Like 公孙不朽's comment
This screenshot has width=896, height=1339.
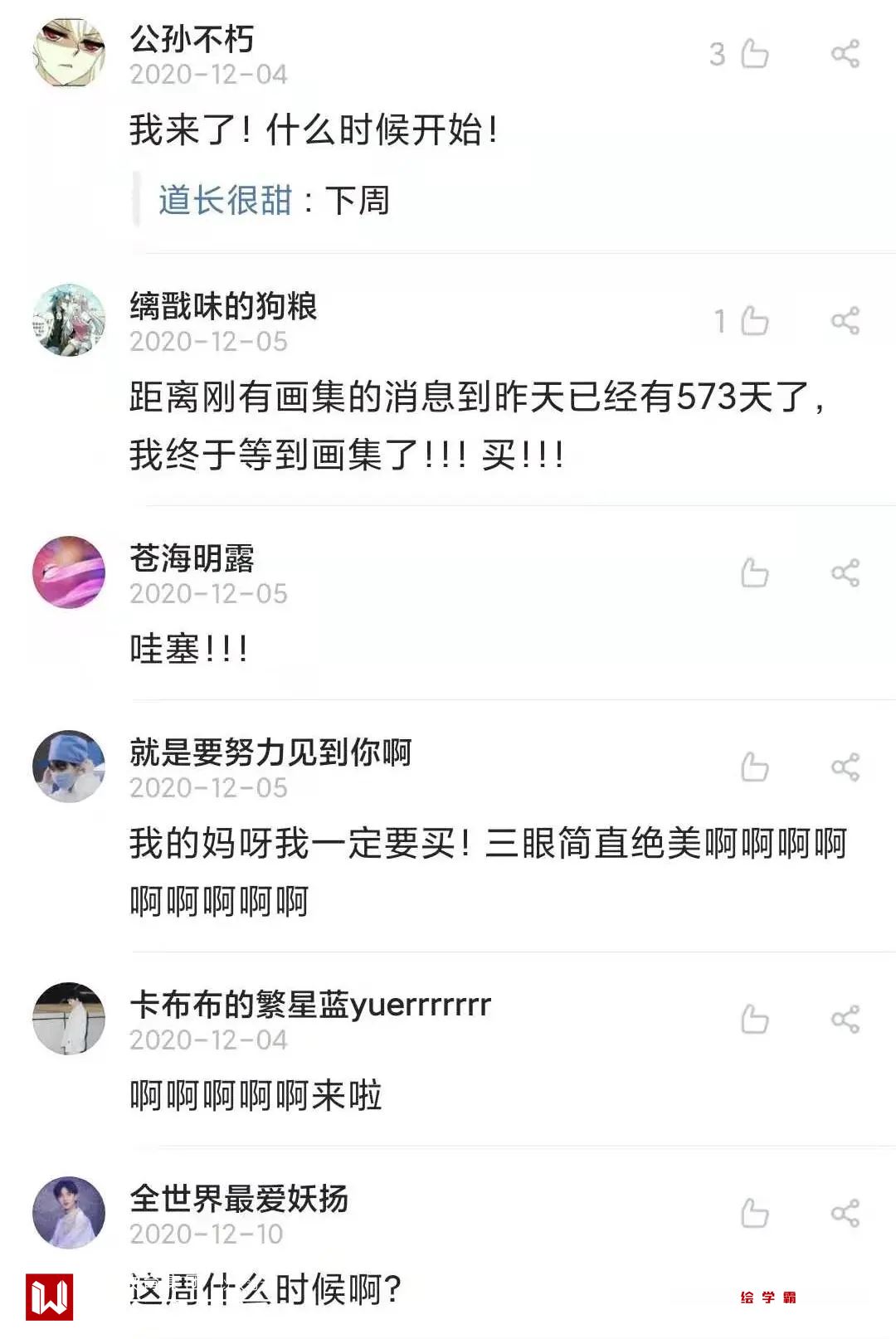point(754,54)
